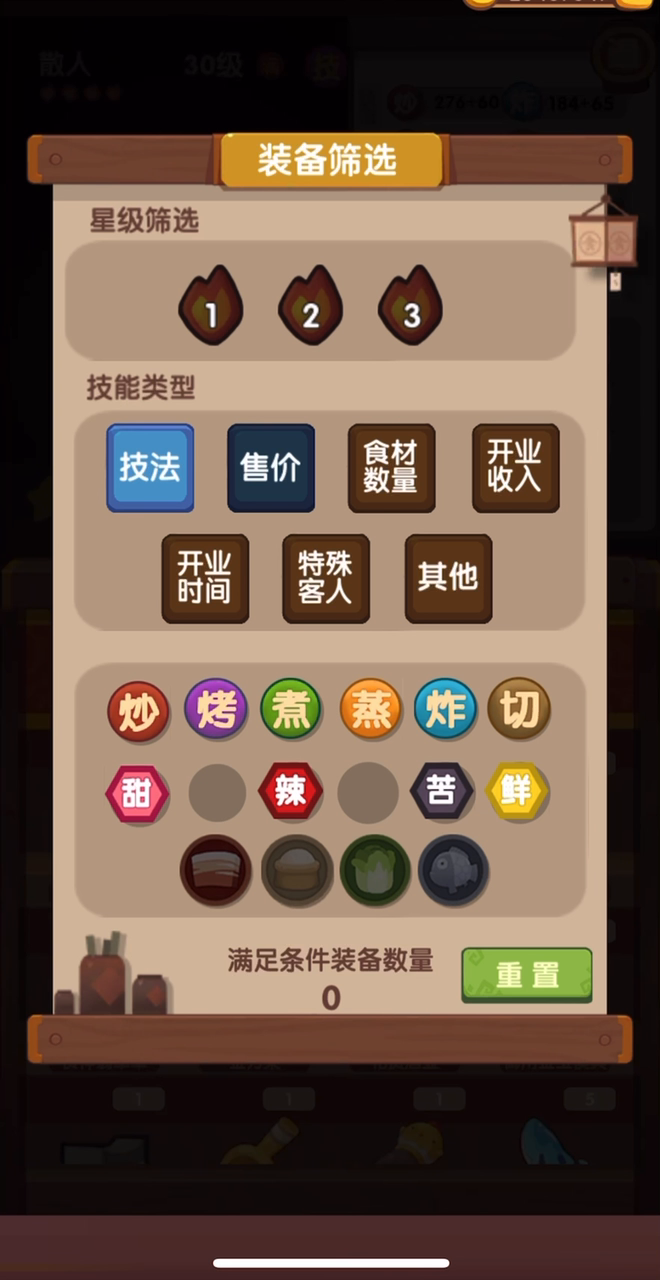Select the 2-star flame filter

[310, 307]
